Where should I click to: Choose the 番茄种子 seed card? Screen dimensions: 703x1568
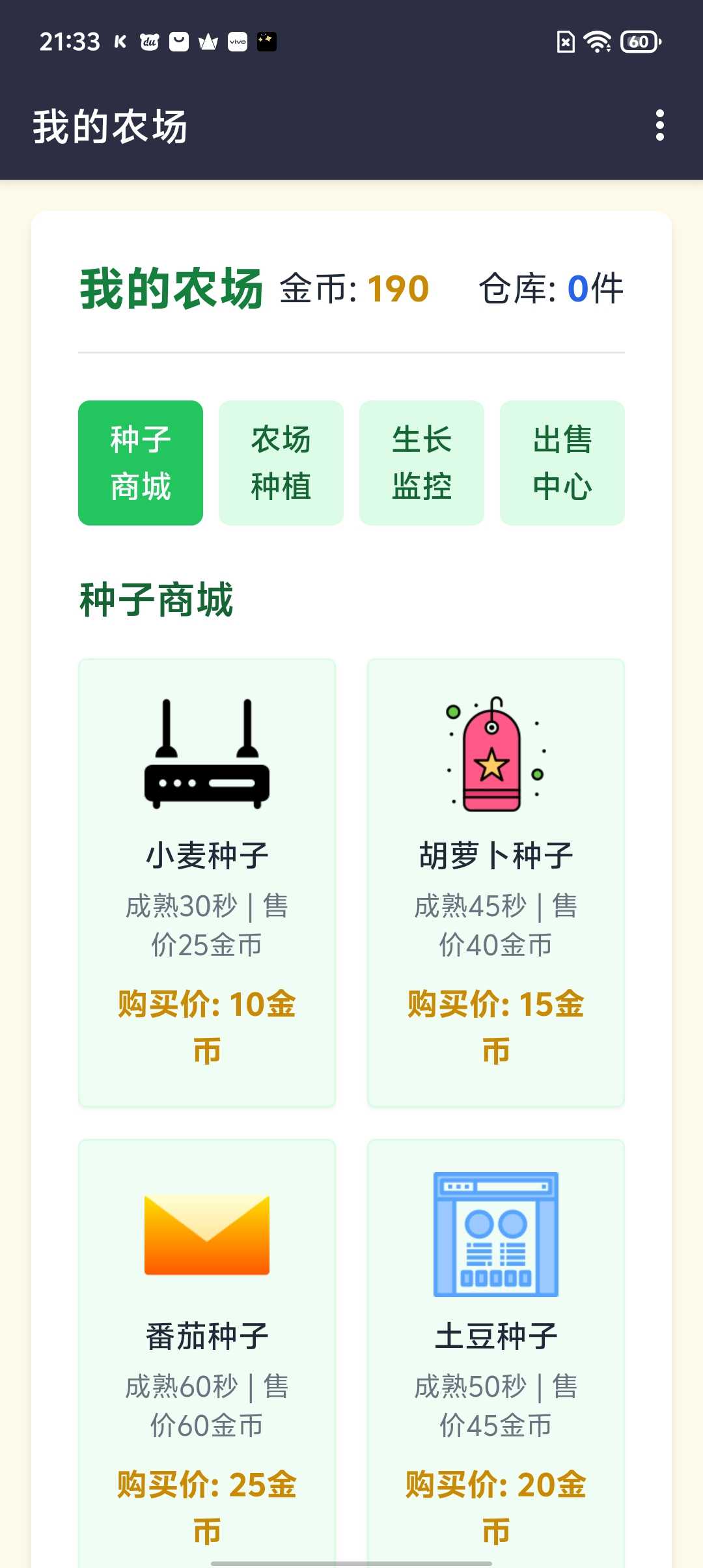207,1354
